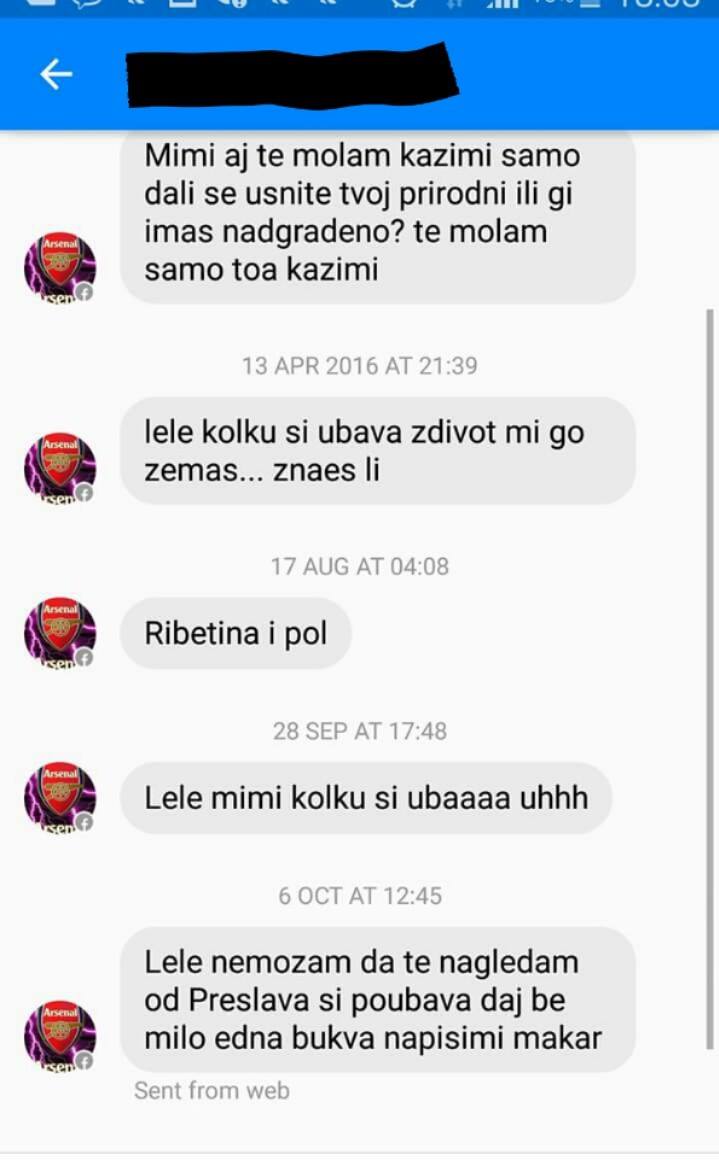Go back using the arrow in the header

[x=56, y=74]
